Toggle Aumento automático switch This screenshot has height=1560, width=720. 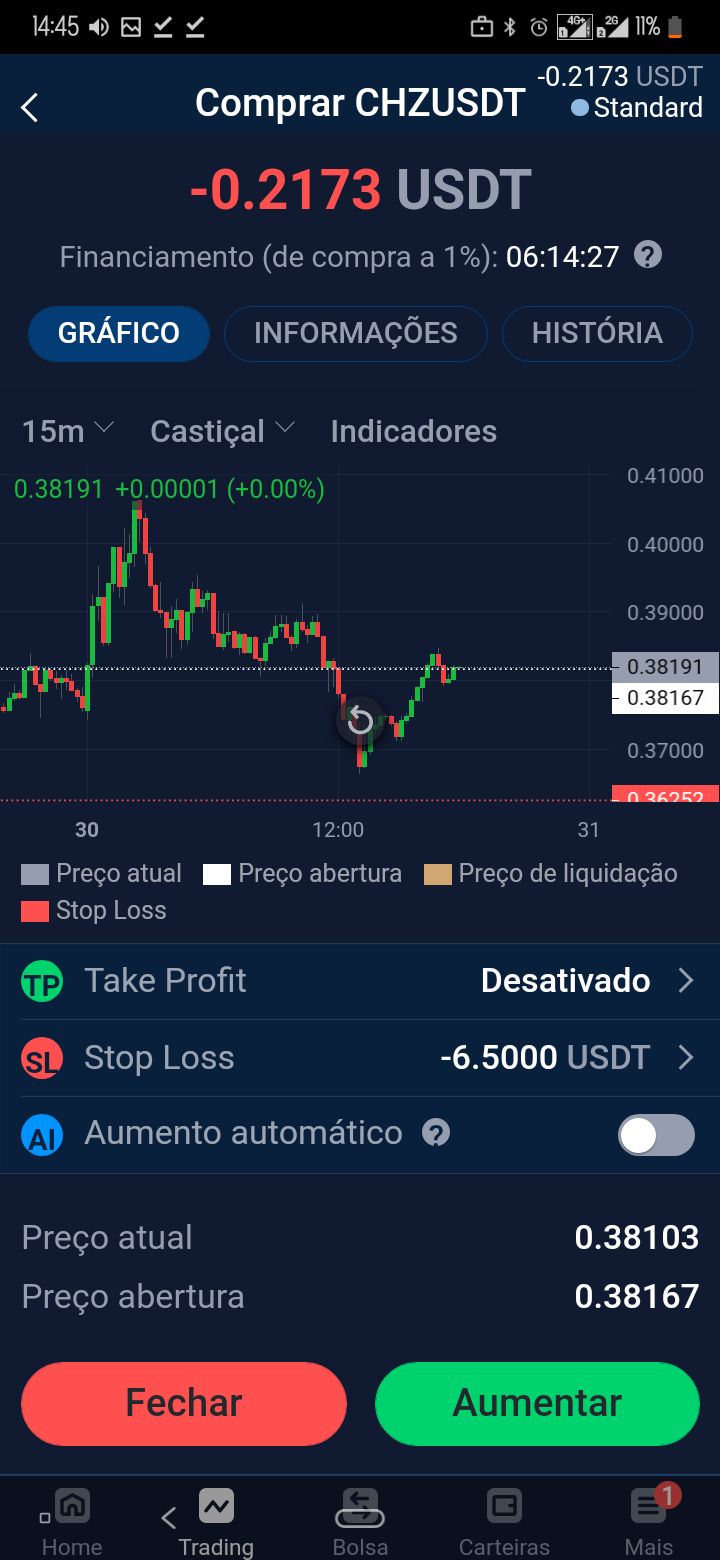[656, 1134]
